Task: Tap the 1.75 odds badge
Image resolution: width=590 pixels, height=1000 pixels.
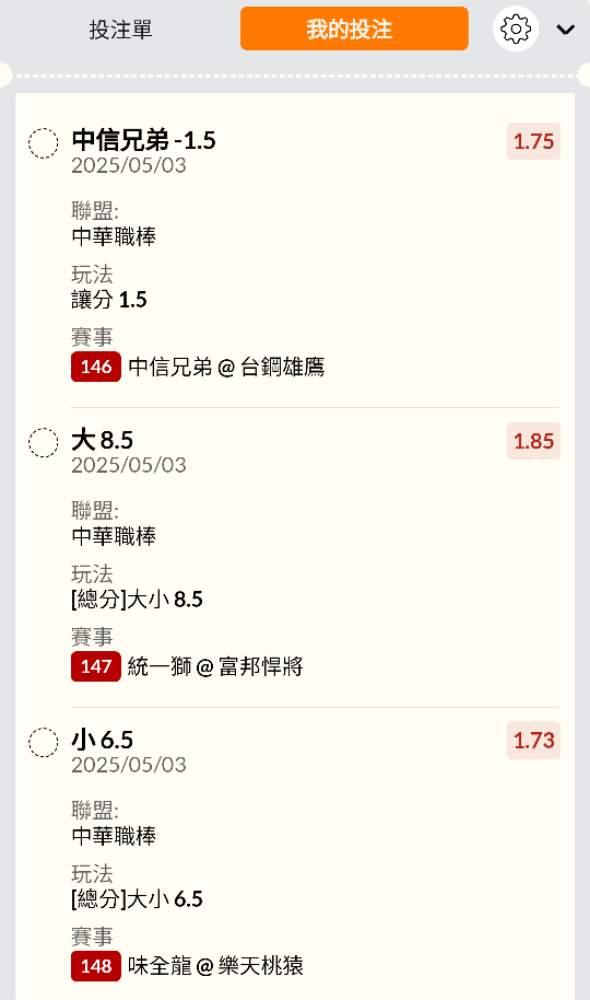Action: [534, 141]
